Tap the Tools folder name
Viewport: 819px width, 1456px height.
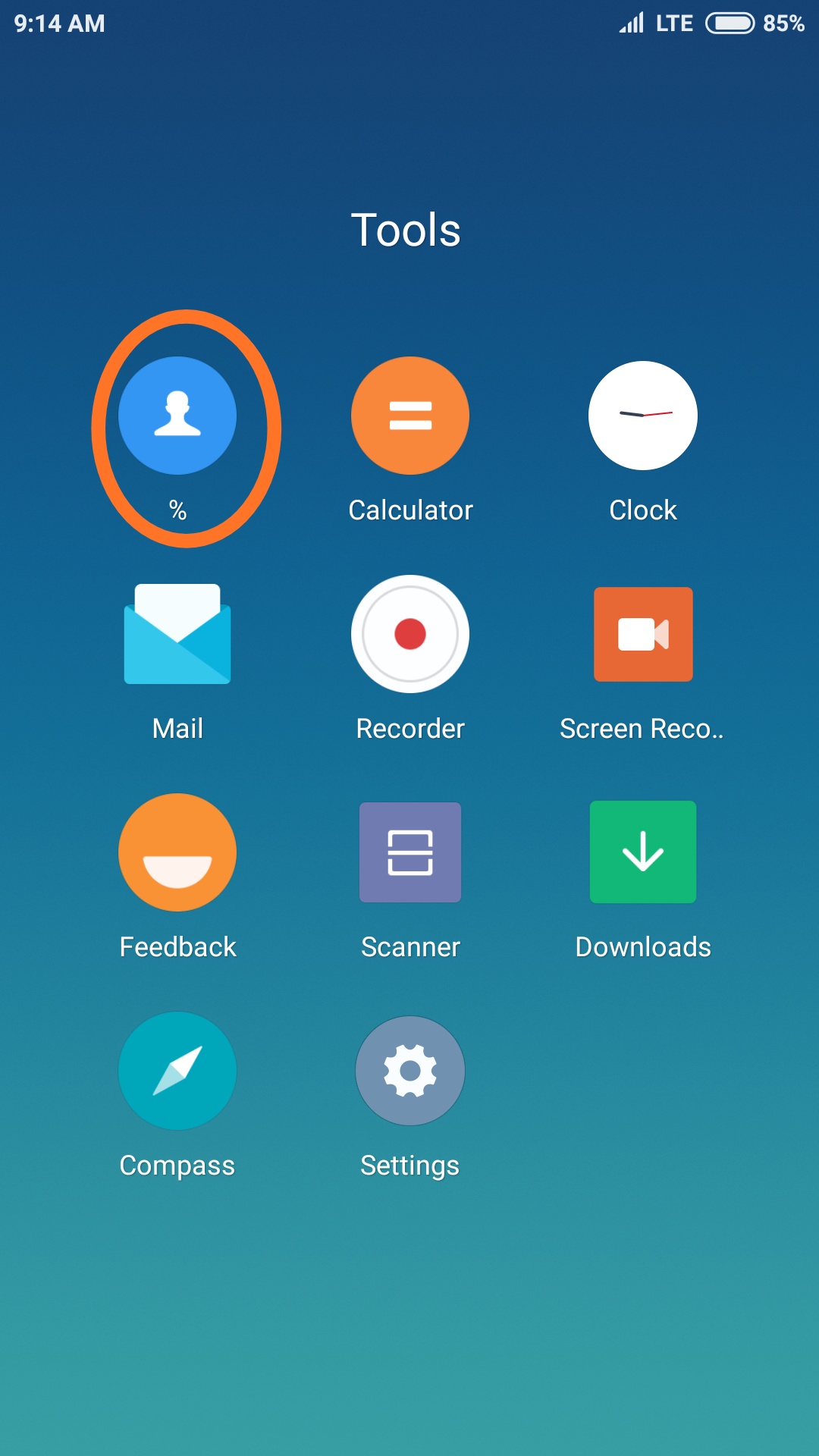pyautogui.click(x=406, y=230)
